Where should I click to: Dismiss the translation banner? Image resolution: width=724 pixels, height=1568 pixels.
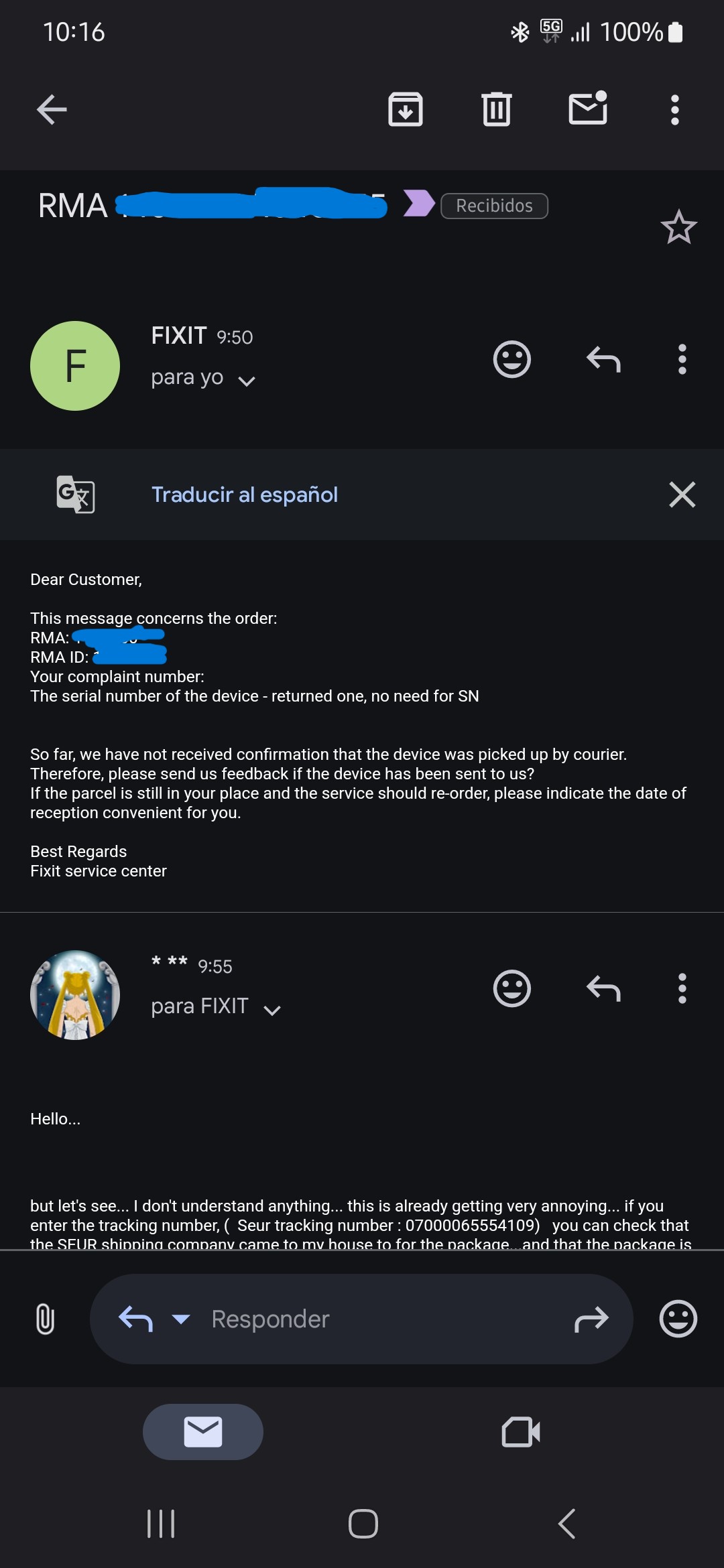click(682, 495)
